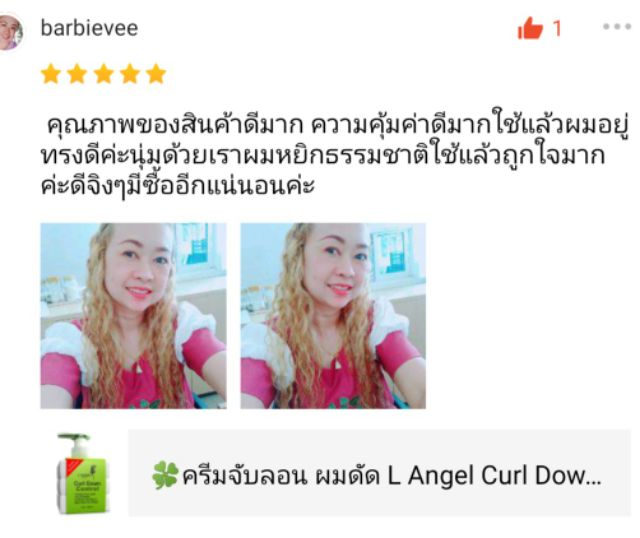Screen dimensions: 640x538
Task: View the first review photo
Action: tap(133, 316)
